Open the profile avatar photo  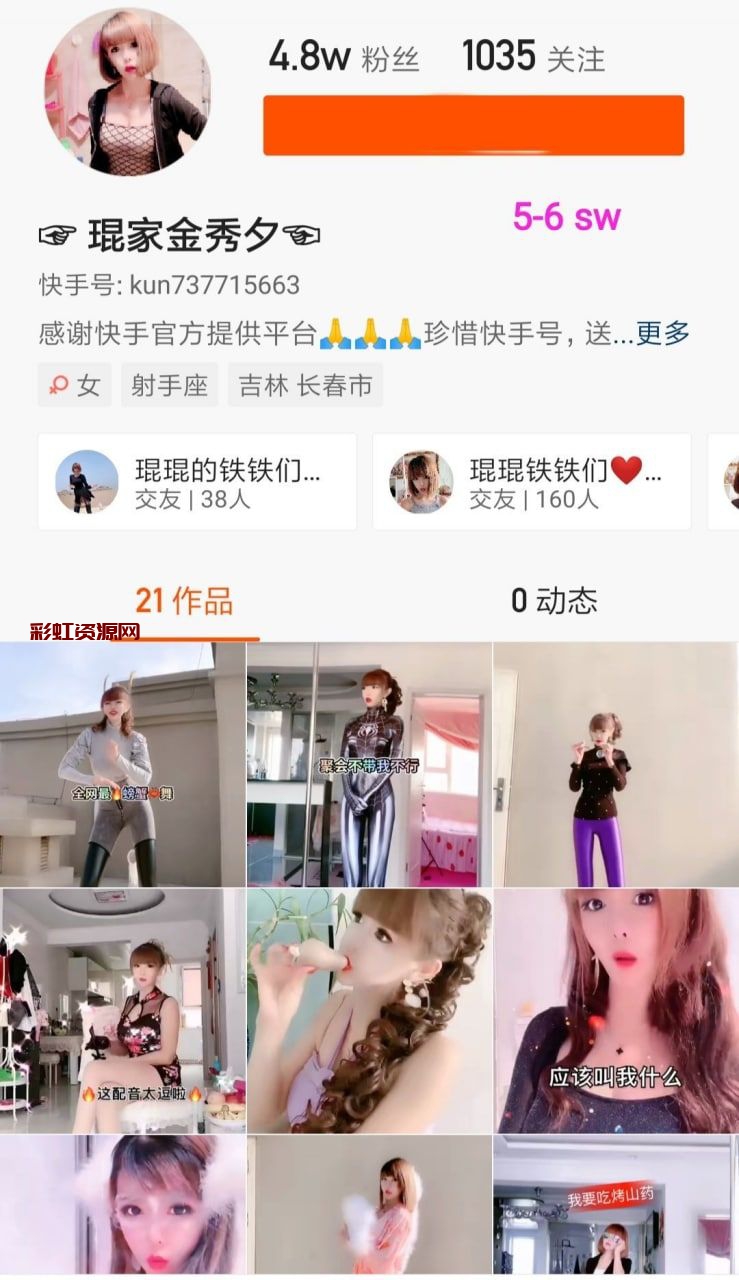[126, 93]
